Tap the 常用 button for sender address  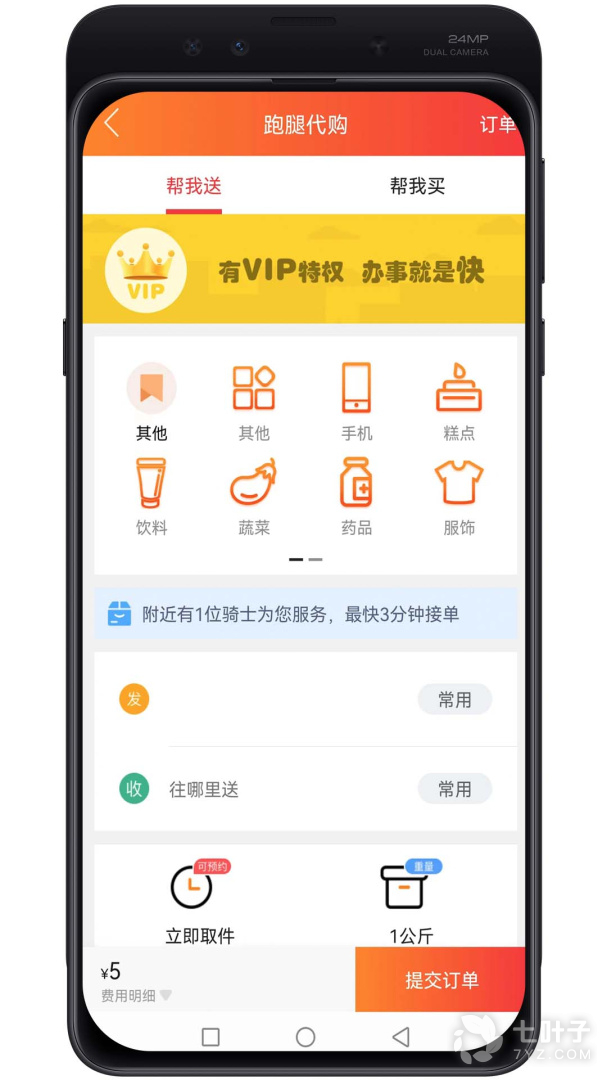(x=454, y=700)
